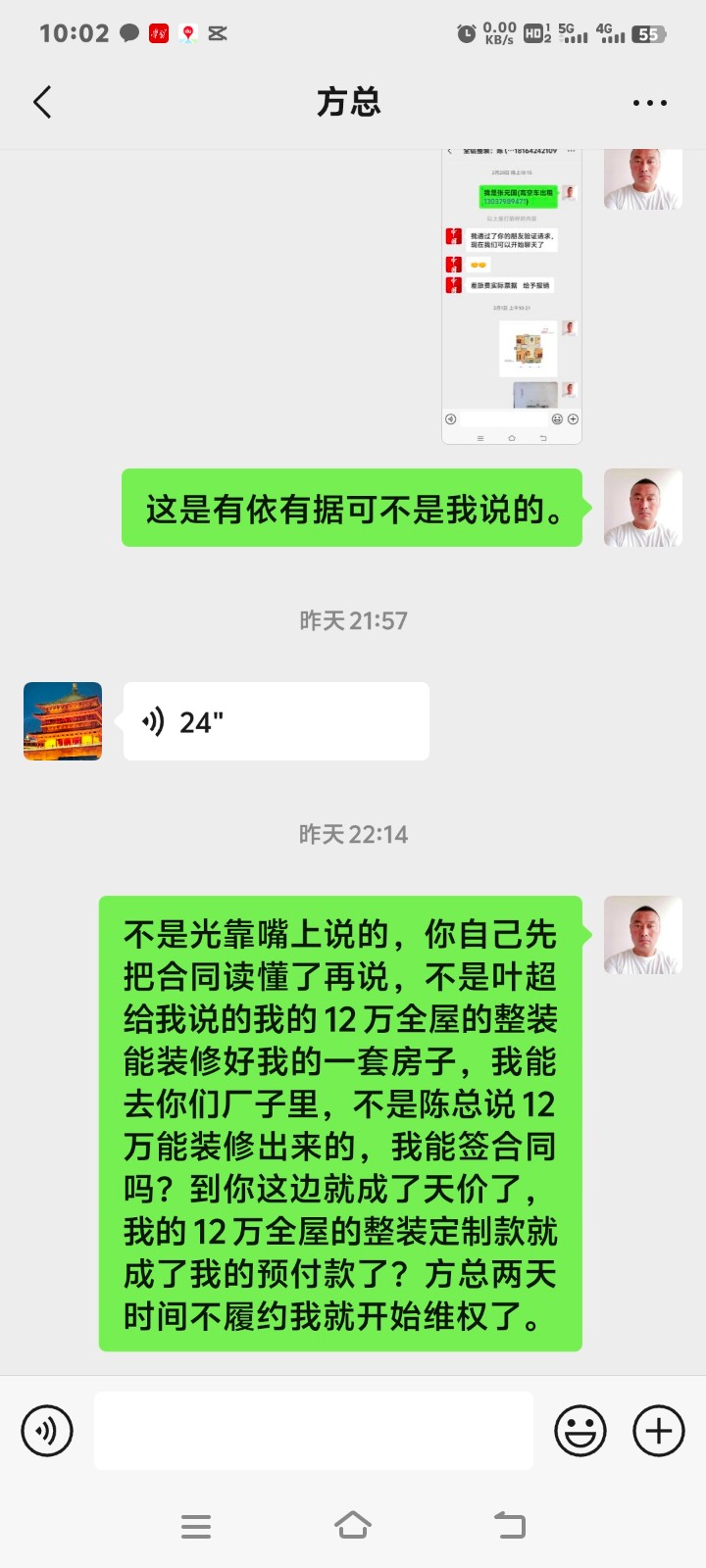Open the emoji picker
This screenshot has width=706, height=1568.
pos(580,1431)
